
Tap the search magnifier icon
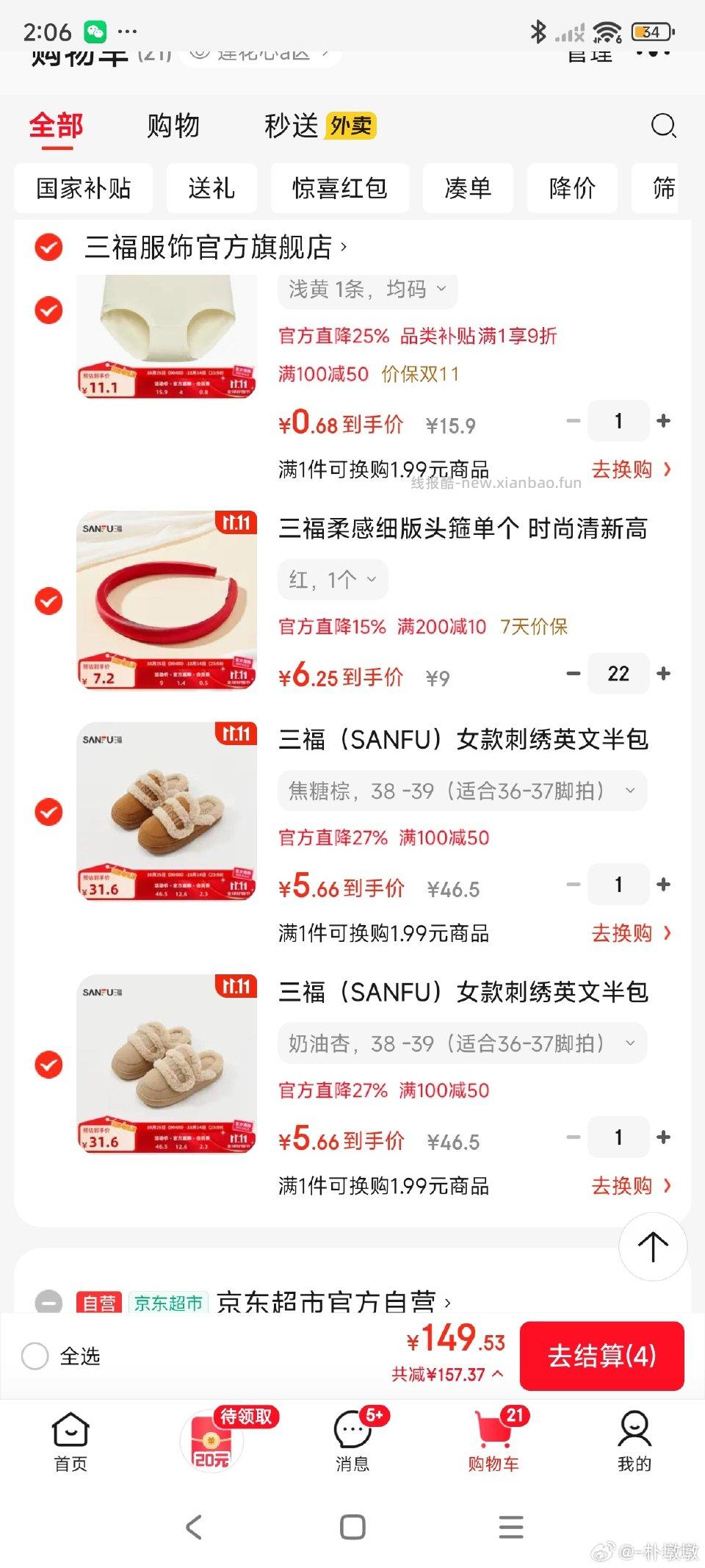[663, 126]
